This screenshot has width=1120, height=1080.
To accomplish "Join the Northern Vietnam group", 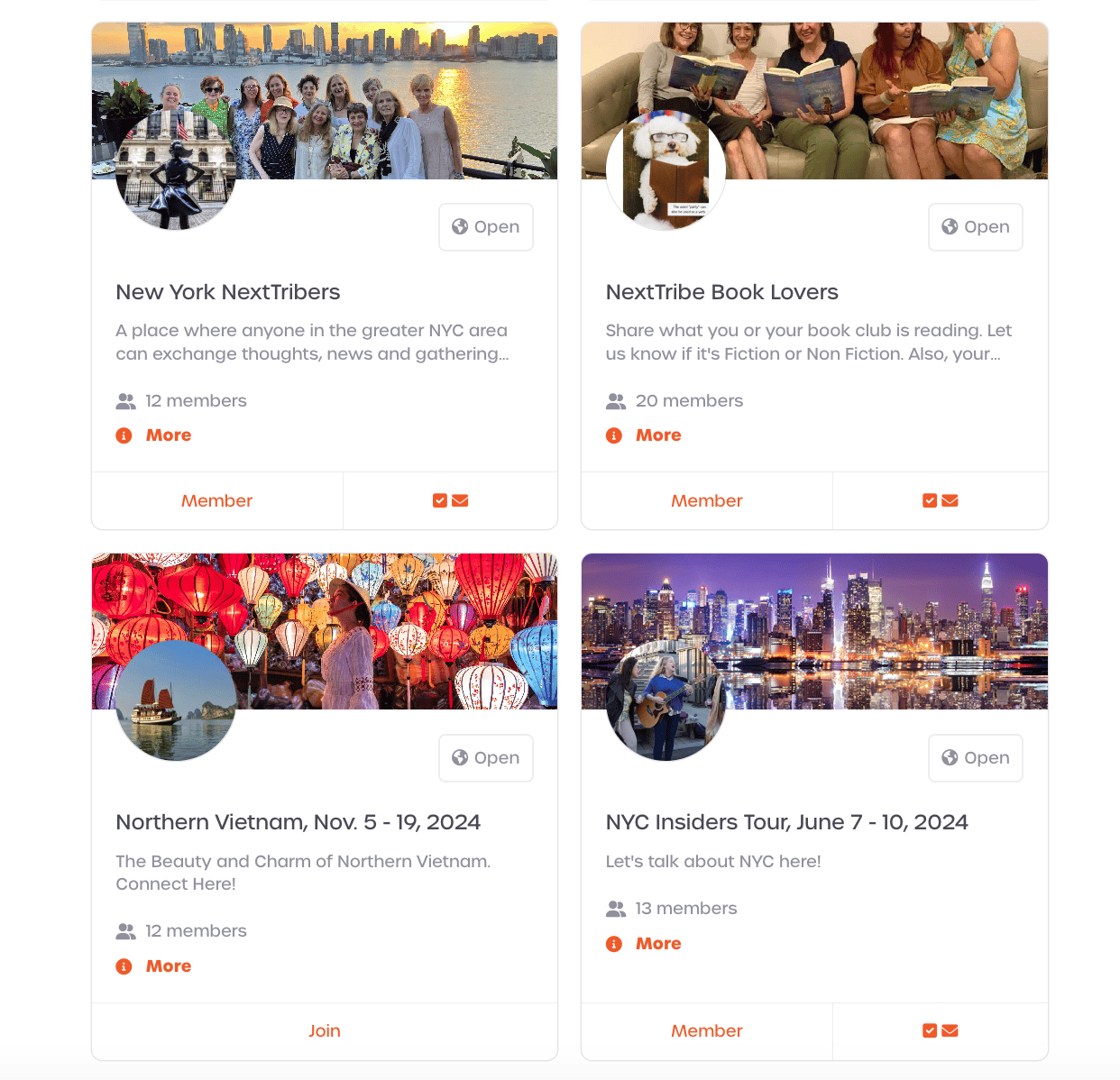I will [325, 1030].
